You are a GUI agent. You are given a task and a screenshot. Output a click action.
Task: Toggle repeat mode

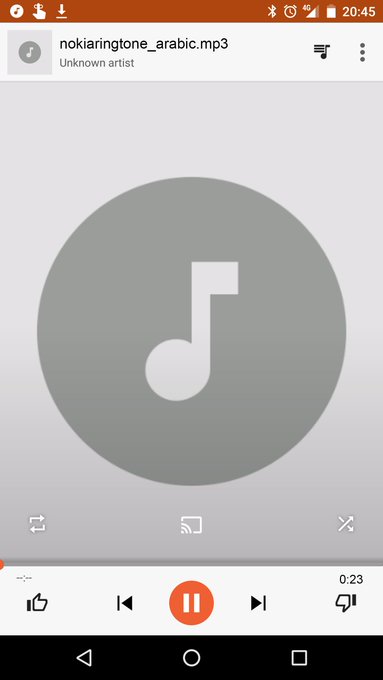pos(37,524)
